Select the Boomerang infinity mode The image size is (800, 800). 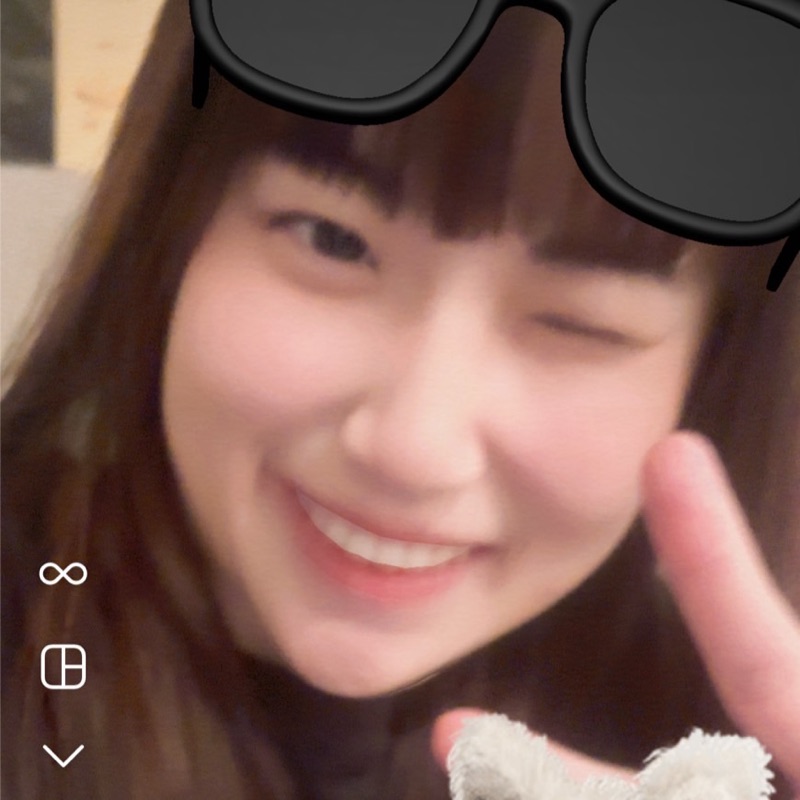[x=63, y=573]
